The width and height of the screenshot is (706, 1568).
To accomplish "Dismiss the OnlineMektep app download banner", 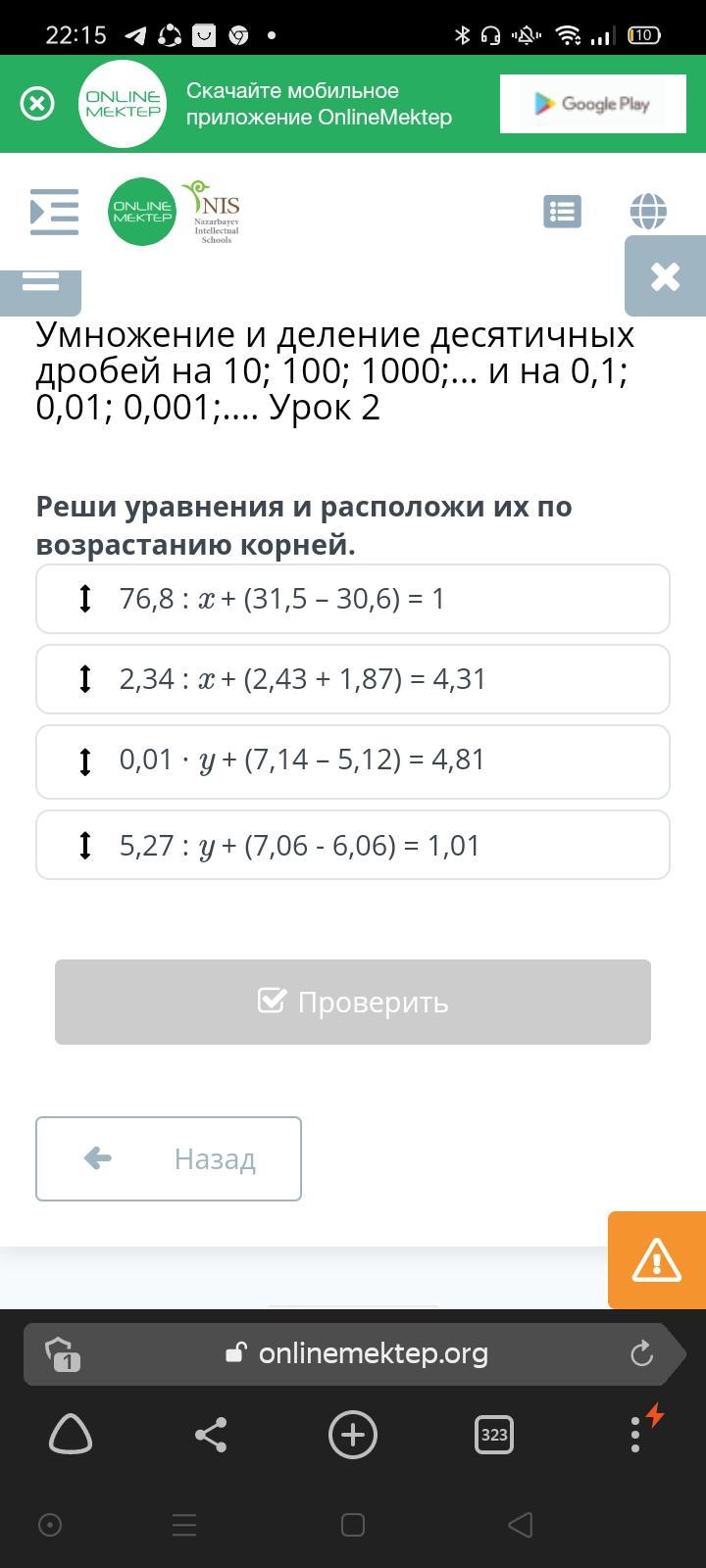I will tap(37, 103).
